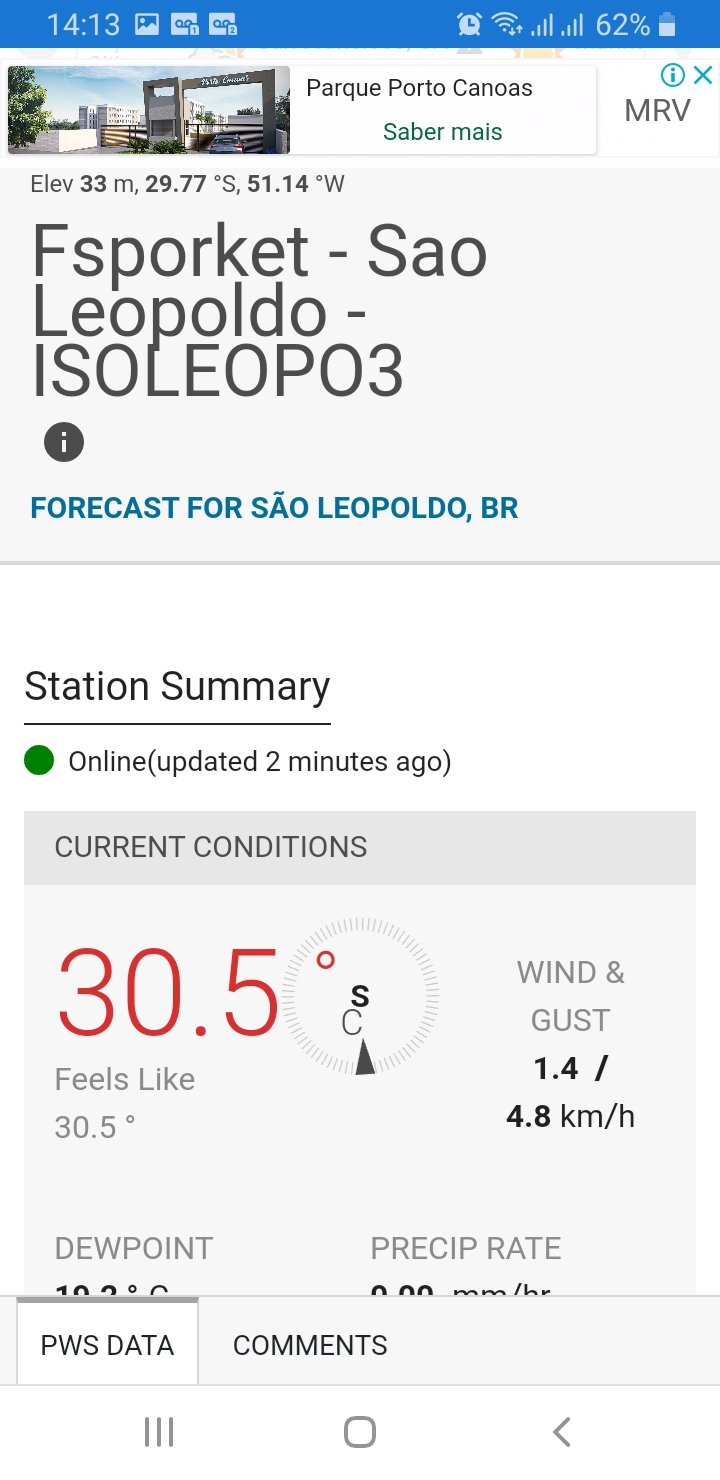Open the Parque Porto Canoas ad image
The width and height of the screenshot is (720, 1480).
[149, 110]
